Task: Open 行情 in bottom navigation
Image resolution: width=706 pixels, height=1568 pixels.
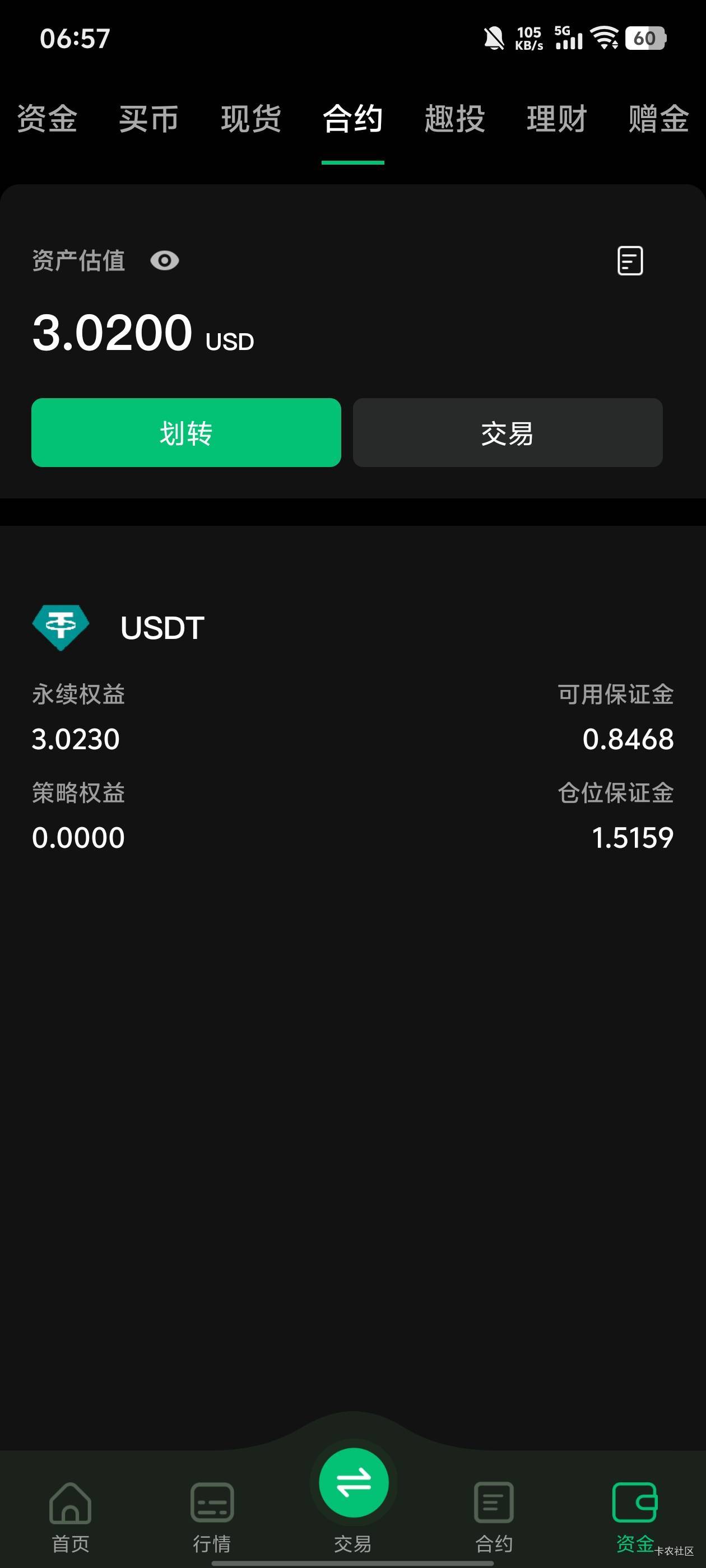Action: [211, 1516]
